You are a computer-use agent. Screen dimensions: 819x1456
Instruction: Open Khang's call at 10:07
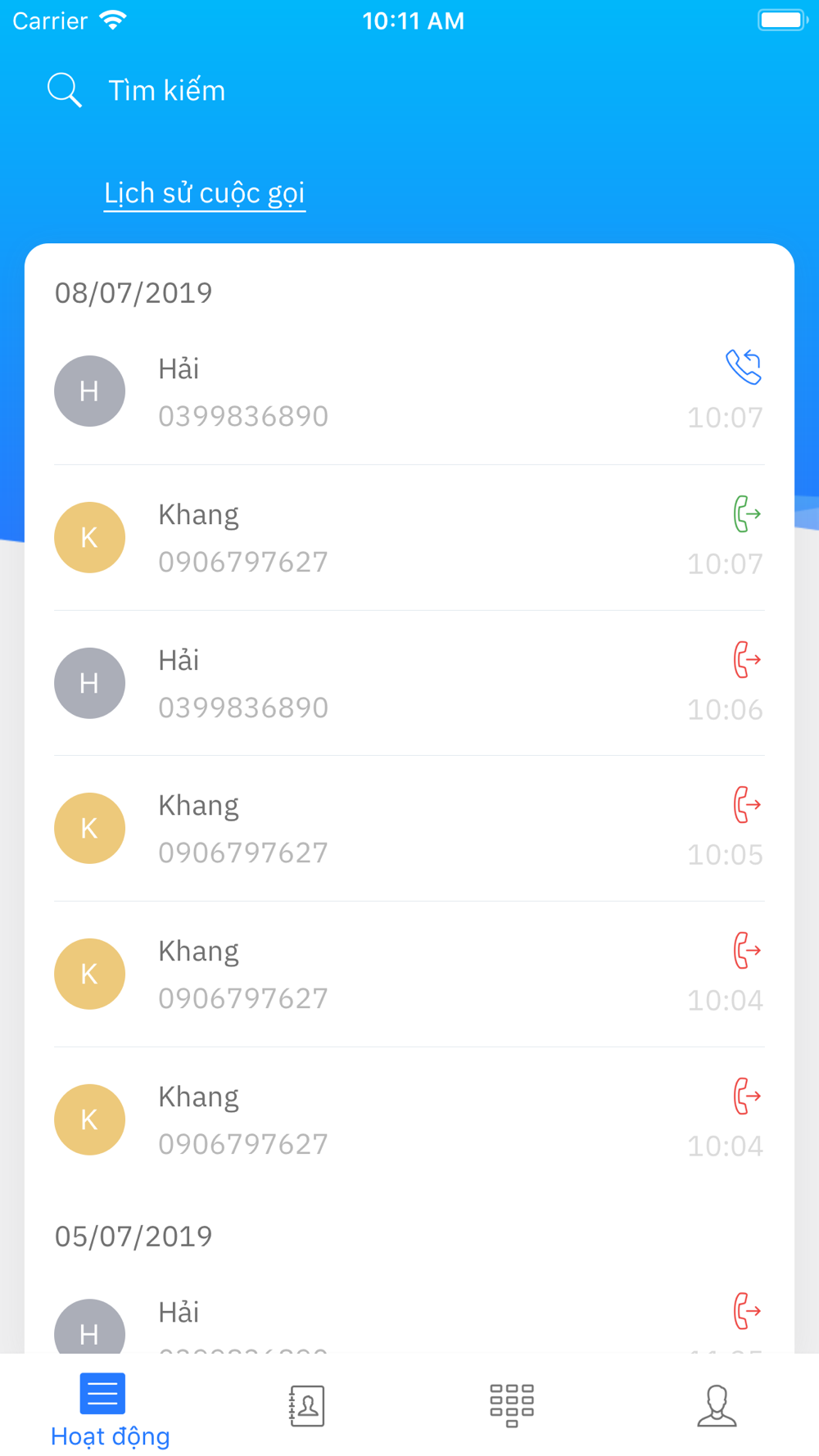[x=409, y=538]
